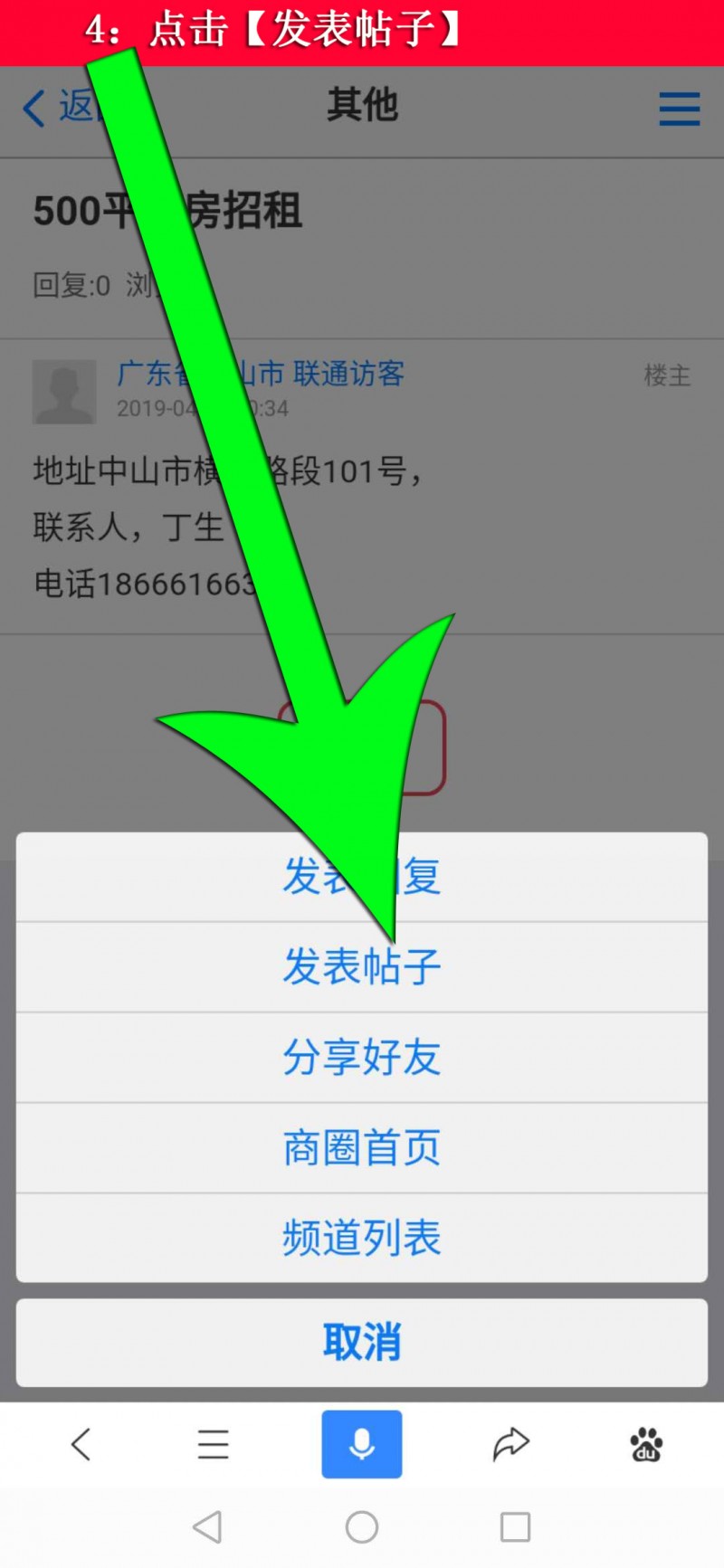Start voice search with the microphone button
The width and height of the screenshot is (724, 1568).
point(362,1444)
